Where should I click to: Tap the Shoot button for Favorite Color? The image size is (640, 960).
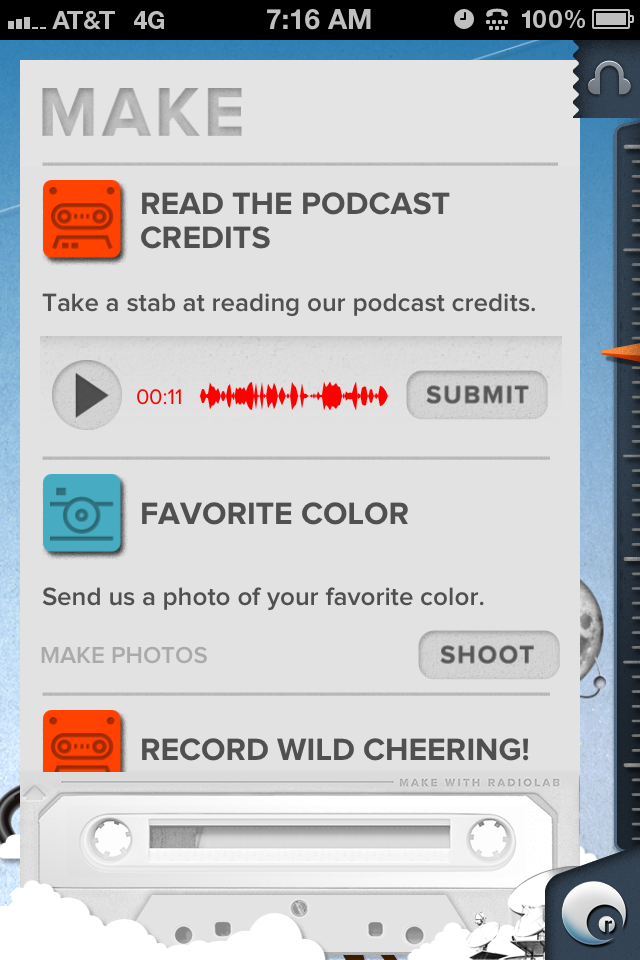(x=488, y=655)
